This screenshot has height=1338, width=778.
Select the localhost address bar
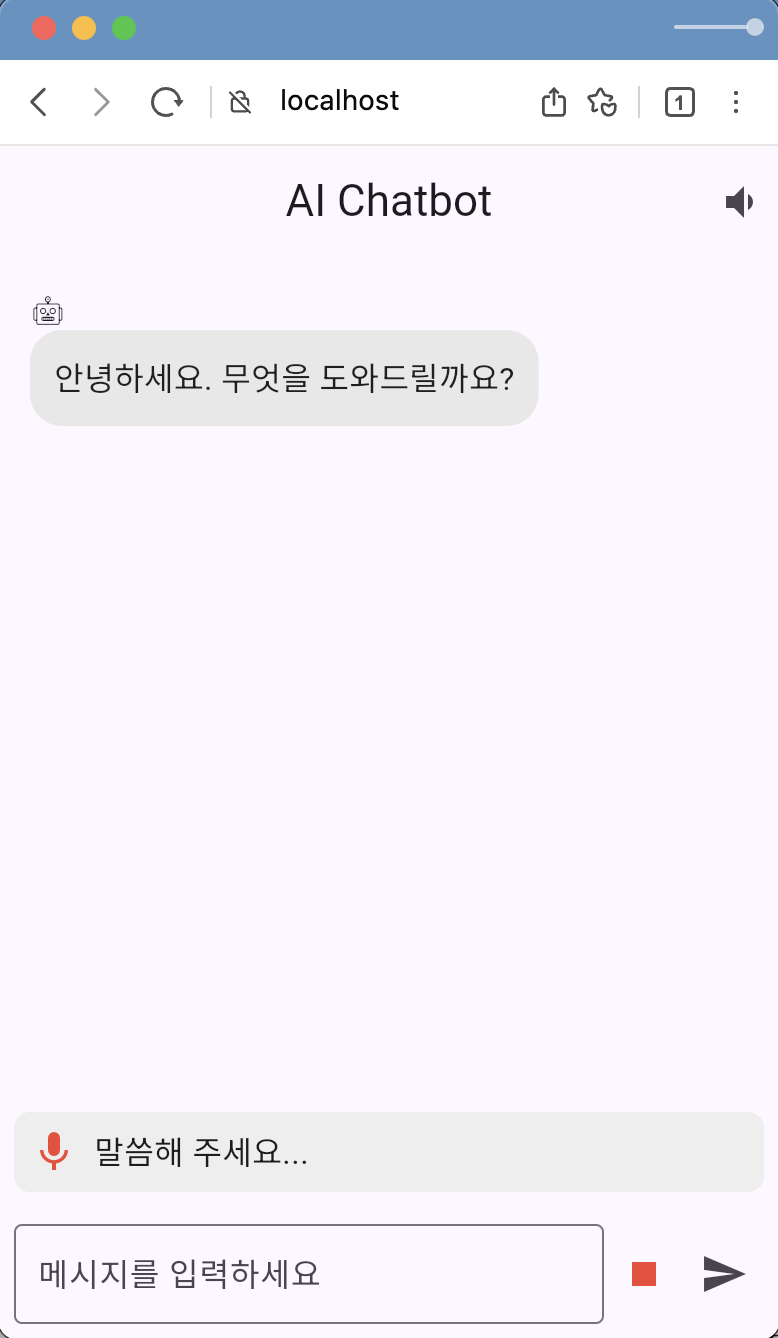pos(340,102)
